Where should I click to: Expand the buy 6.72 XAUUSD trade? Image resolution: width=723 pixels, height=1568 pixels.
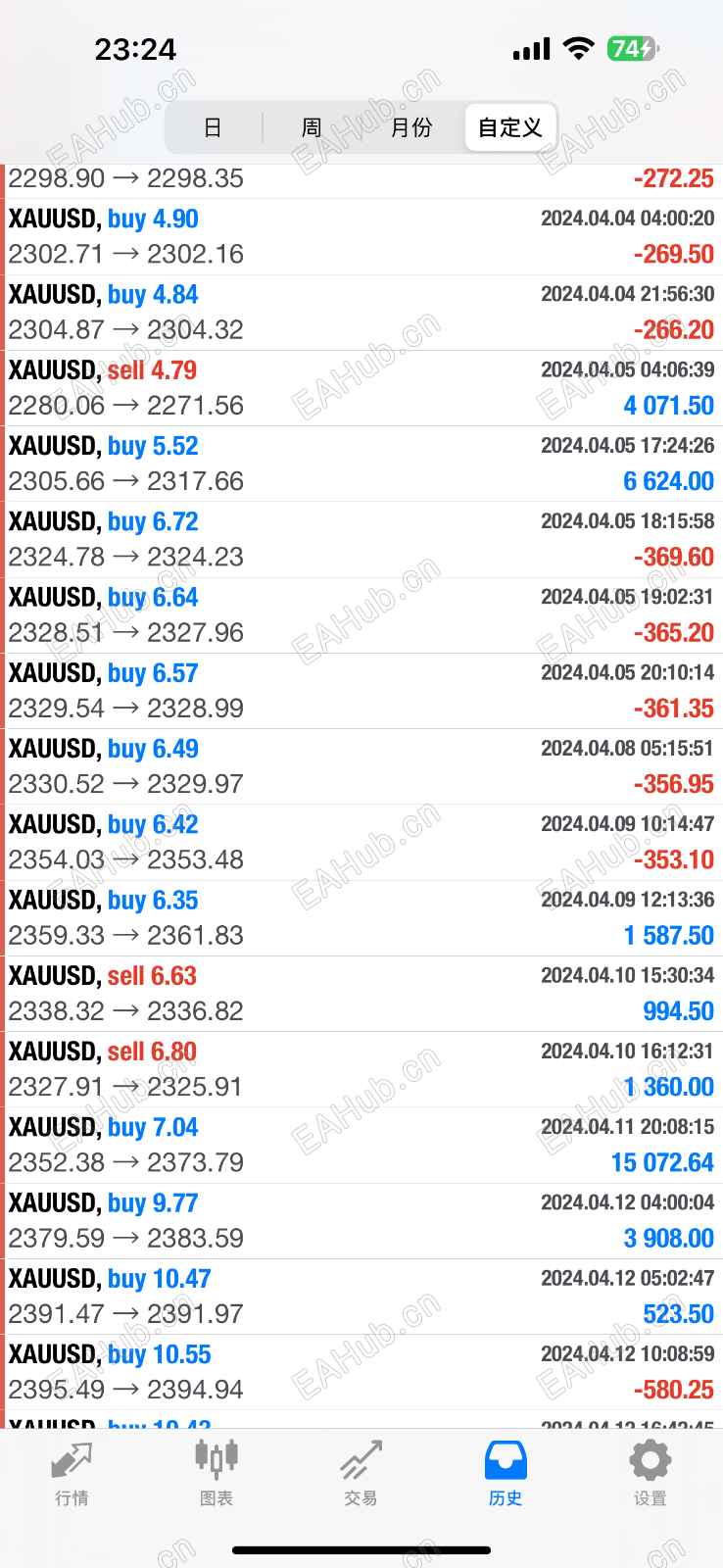361,539
